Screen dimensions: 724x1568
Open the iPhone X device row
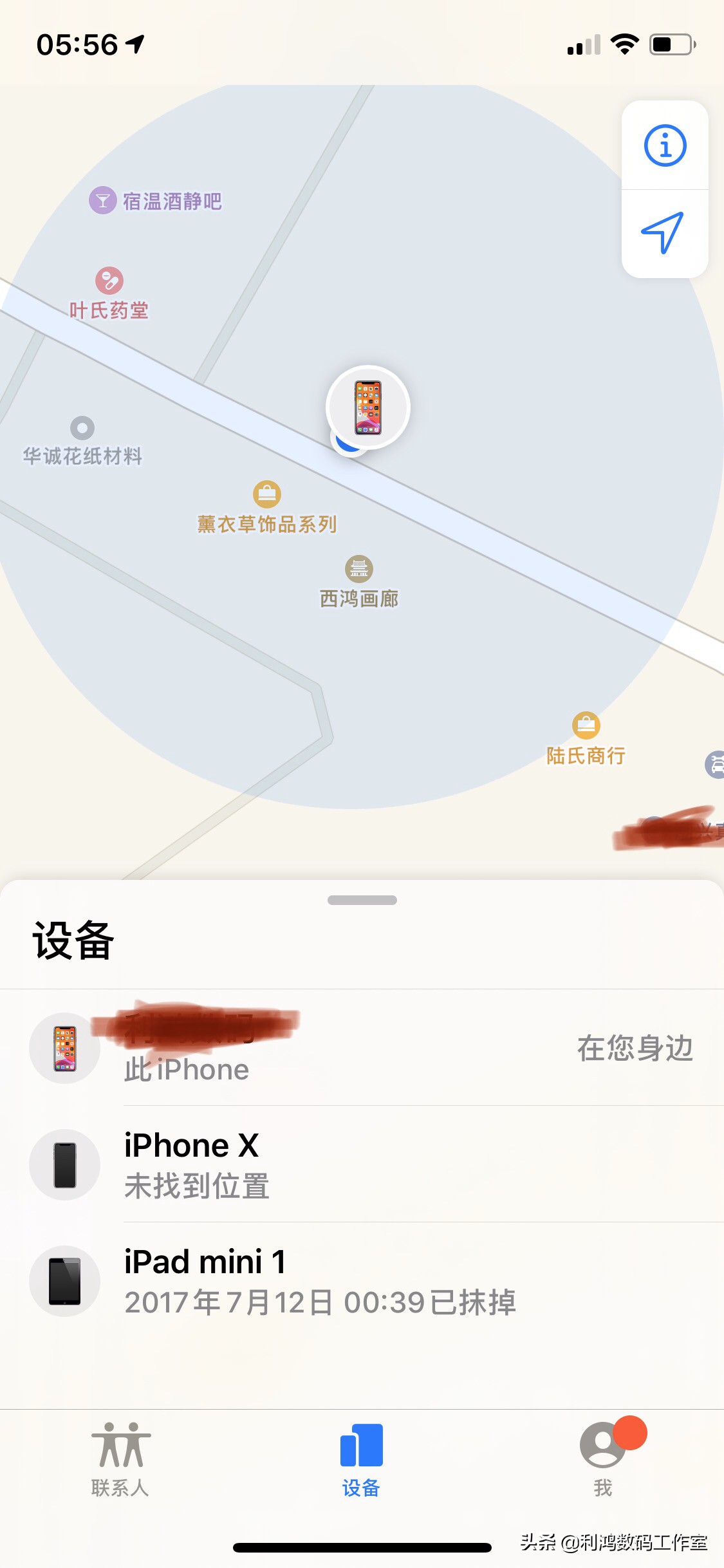tap(360, 1164)
